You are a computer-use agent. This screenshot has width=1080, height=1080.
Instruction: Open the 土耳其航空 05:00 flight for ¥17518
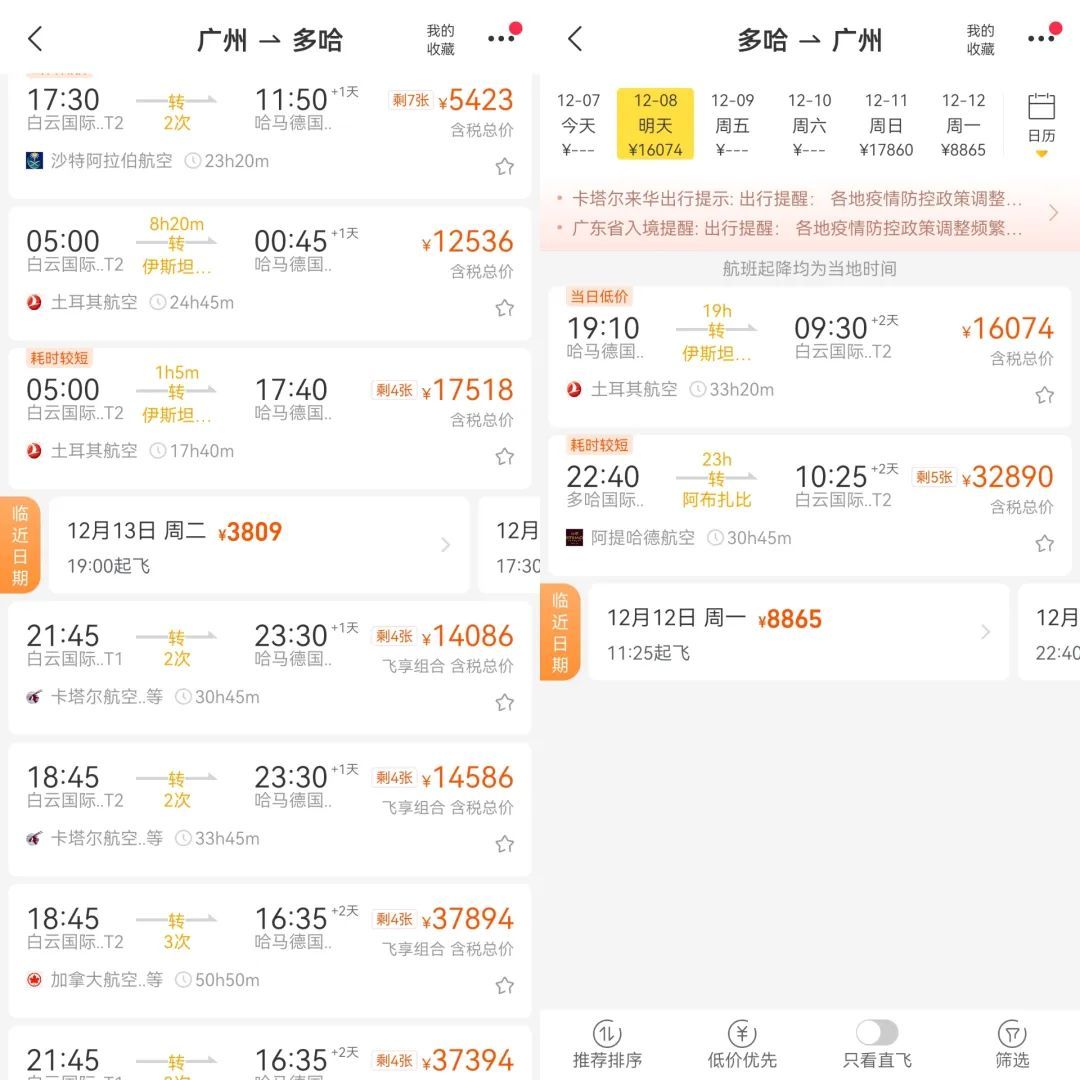click(x=270, y=418)
